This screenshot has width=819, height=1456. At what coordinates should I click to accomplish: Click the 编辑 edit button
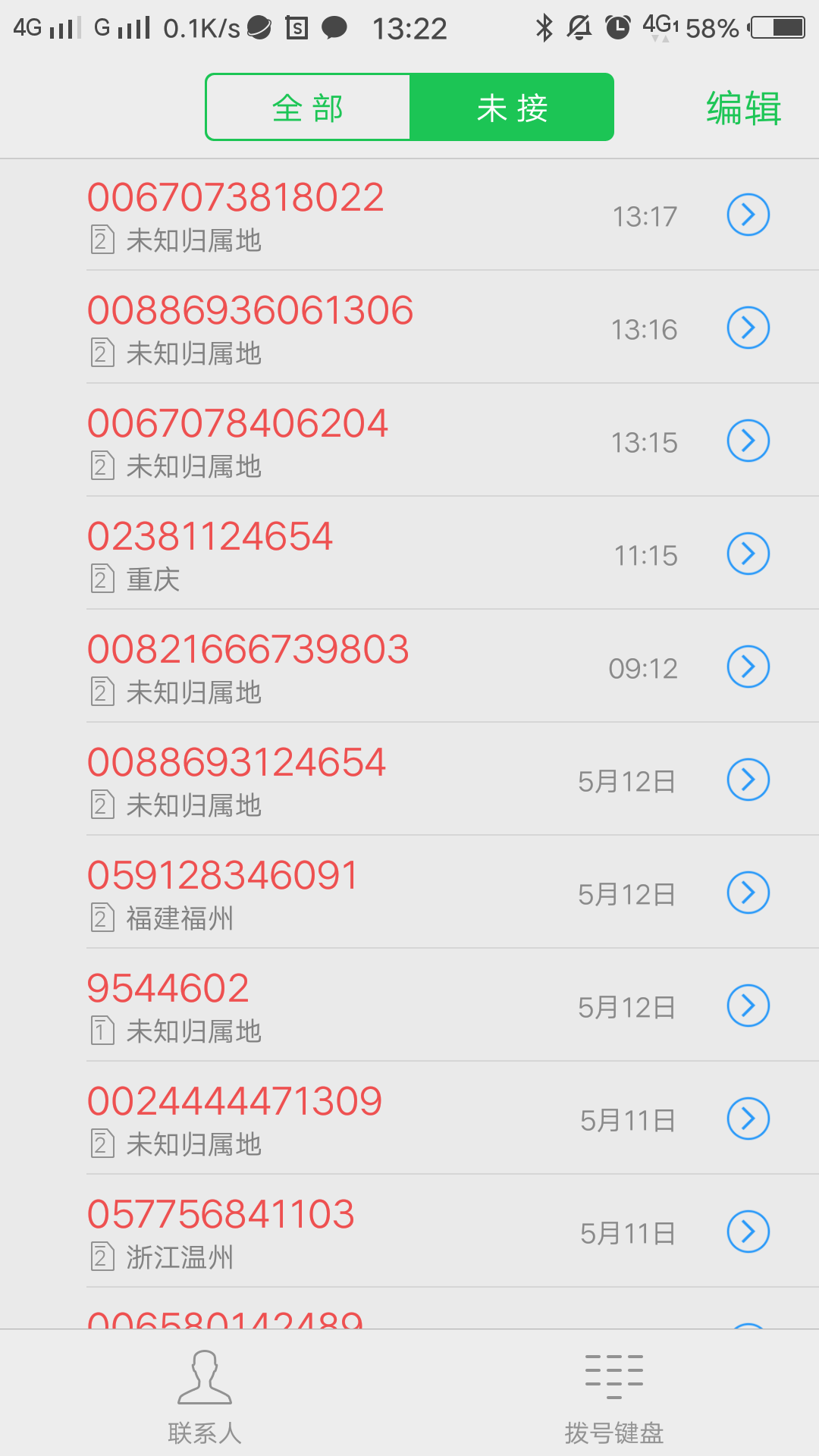coord(742,107)
